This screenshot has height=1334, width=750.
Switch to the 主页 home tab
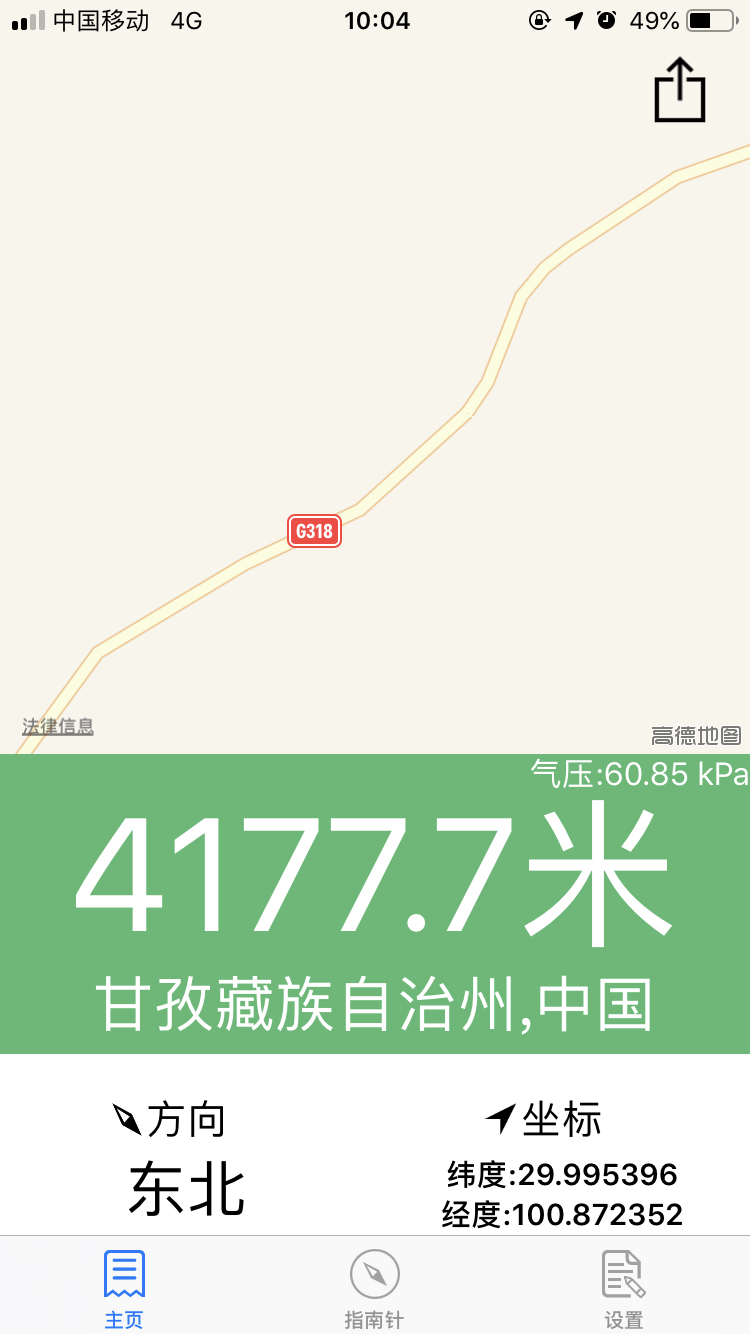[x=125, y=1288]
